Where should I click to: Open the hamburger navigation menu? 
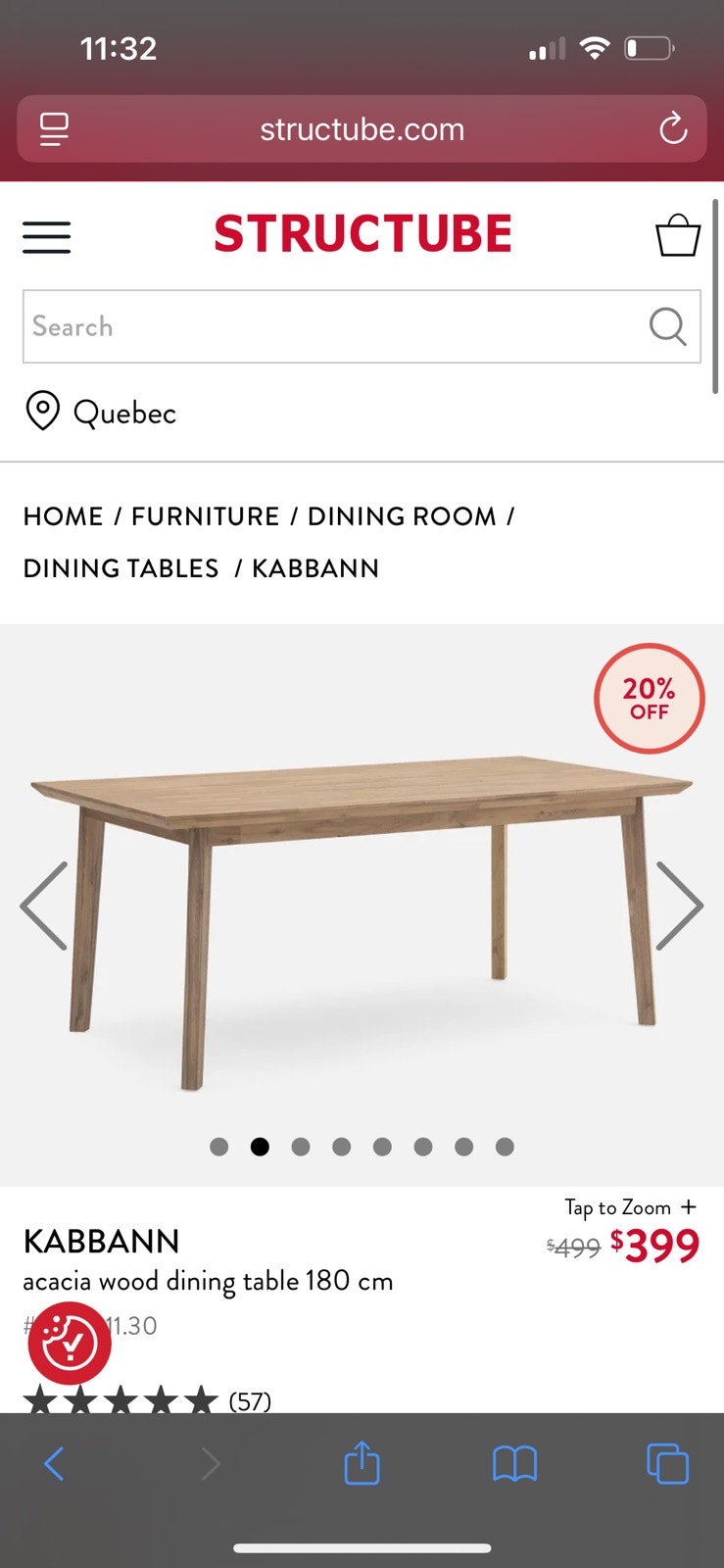point(46,236)
